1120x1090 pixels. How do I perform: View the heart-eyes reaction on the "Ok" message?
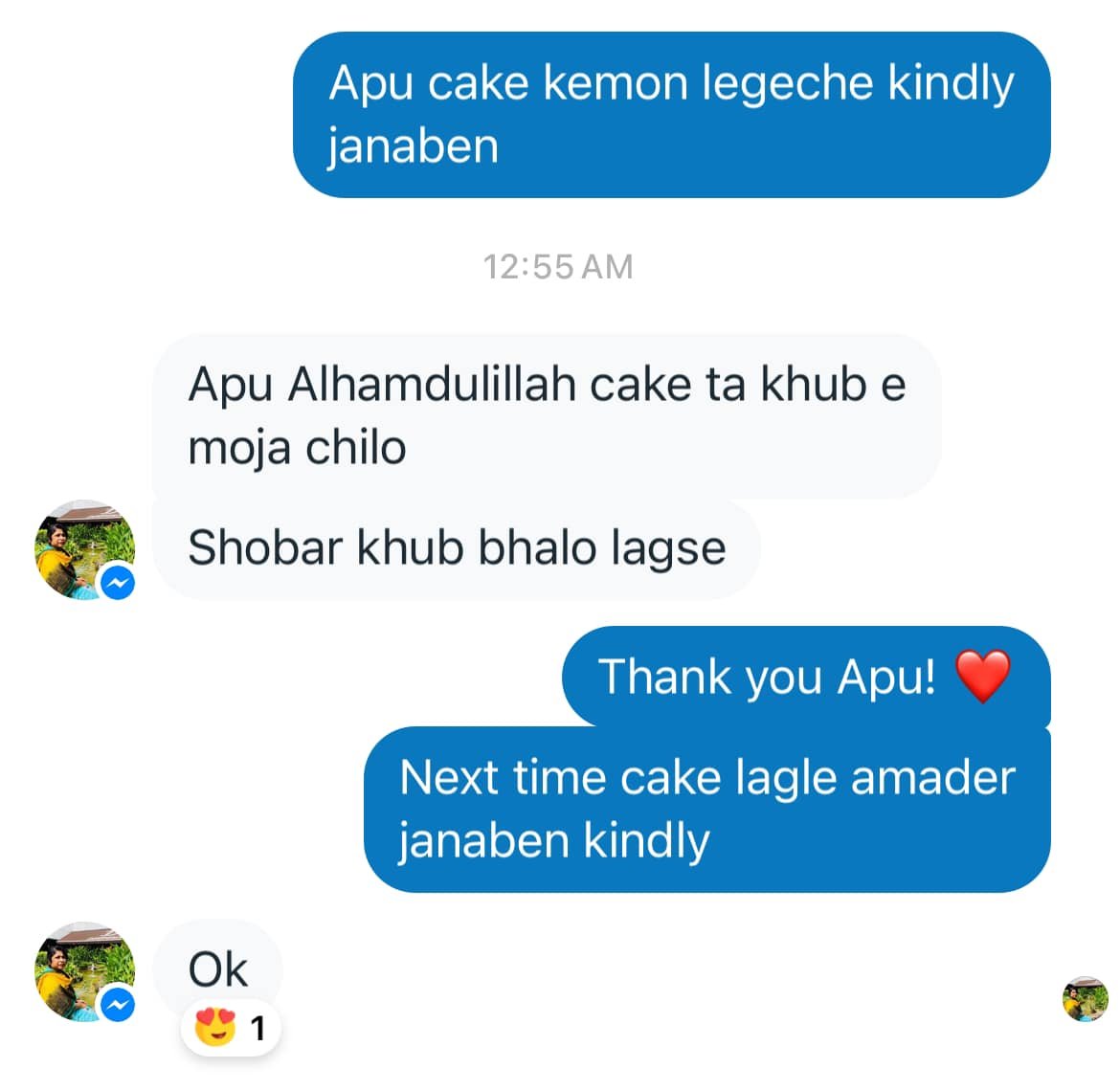pyautogui.click(x=230, y=1028)
